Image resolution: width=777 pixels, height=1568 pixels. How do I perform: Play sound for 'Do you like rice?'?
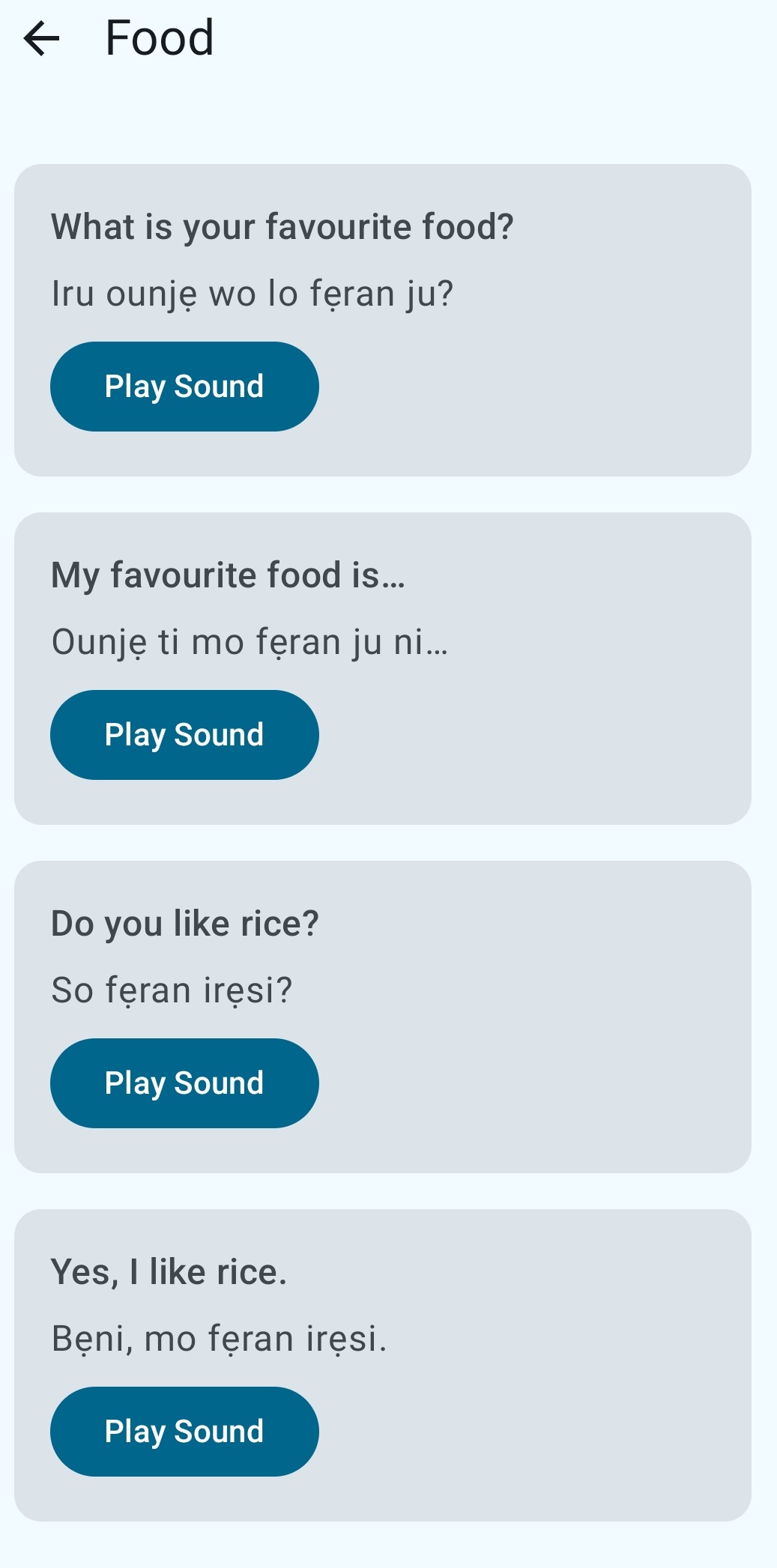(x=184, y=1083)
